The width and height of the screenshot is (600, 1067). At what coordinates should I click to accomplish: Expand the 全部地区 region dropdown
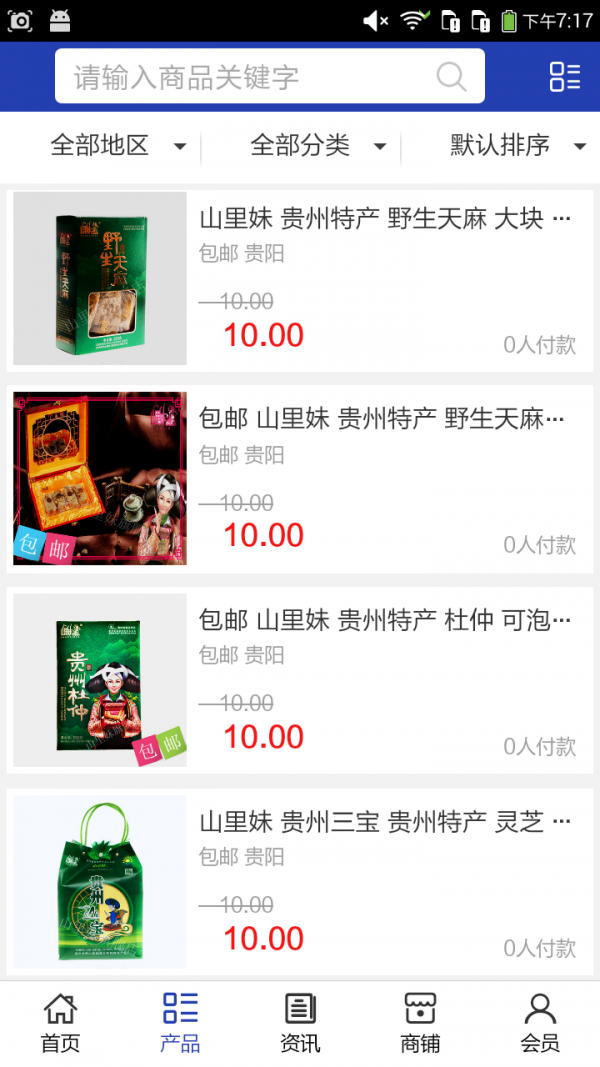[118, 146]
